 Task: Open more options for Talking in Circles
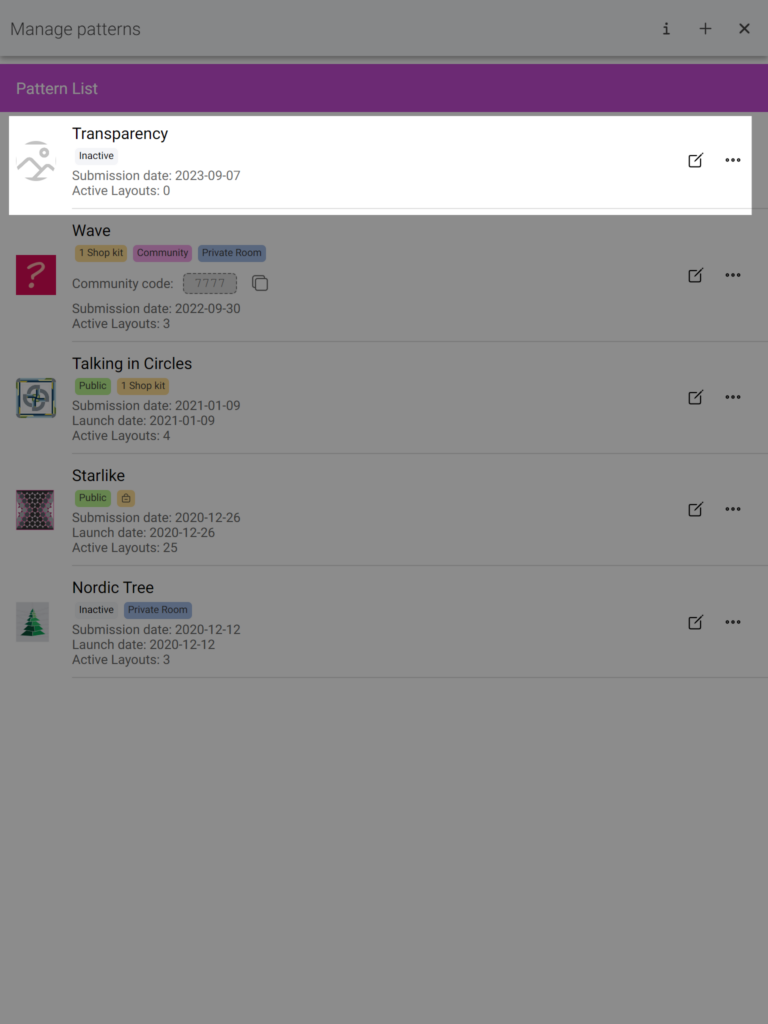733,397
